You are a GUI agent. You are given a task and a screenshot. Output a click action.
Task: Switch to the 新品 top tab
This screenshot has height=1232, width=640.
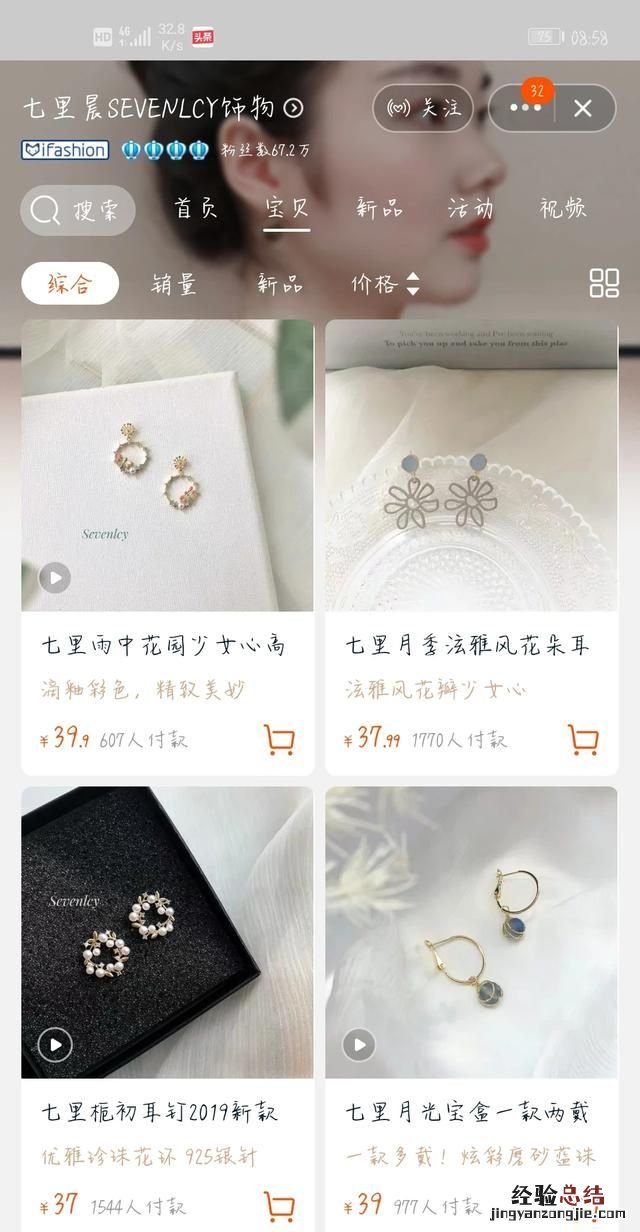tap(379, 208)
